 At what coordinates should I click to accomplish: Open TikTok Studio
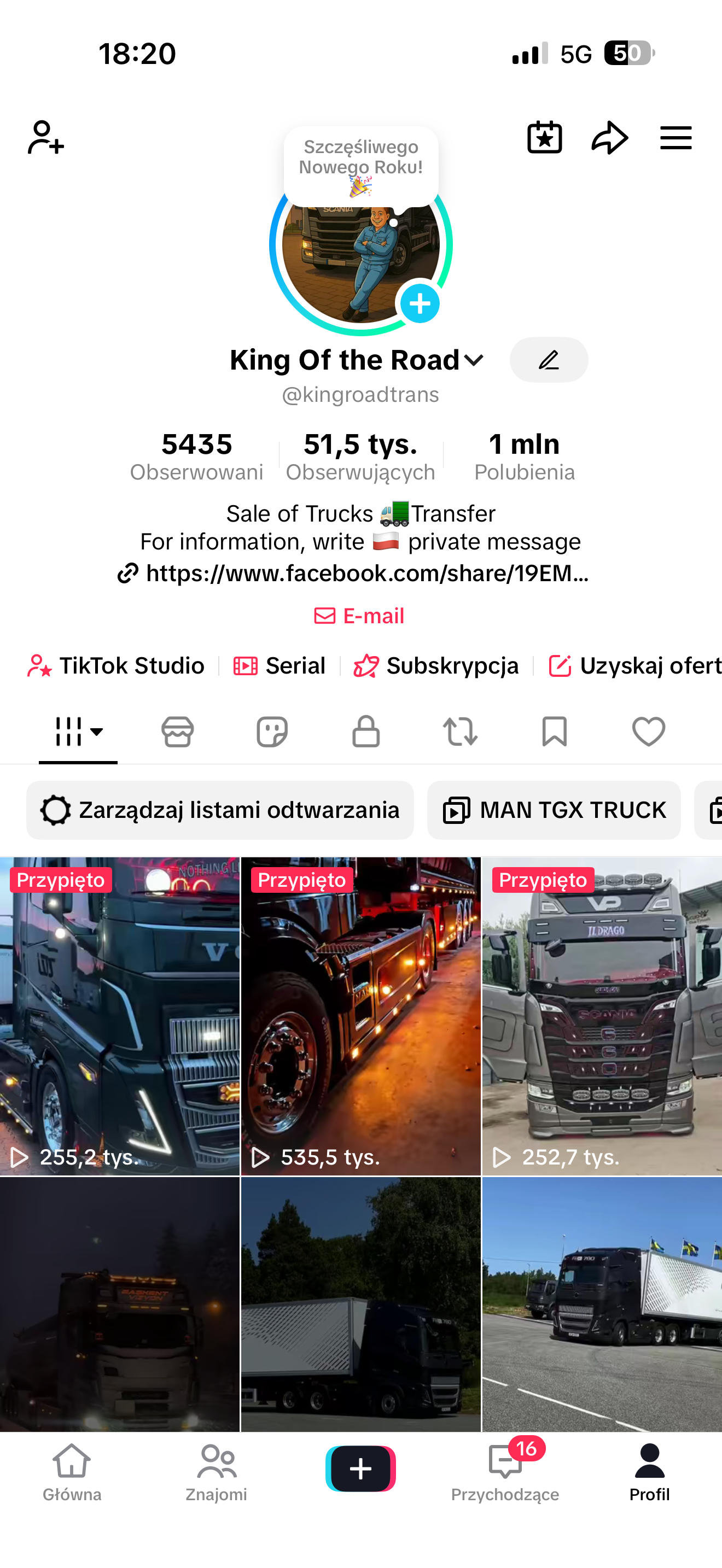[117, 666]
